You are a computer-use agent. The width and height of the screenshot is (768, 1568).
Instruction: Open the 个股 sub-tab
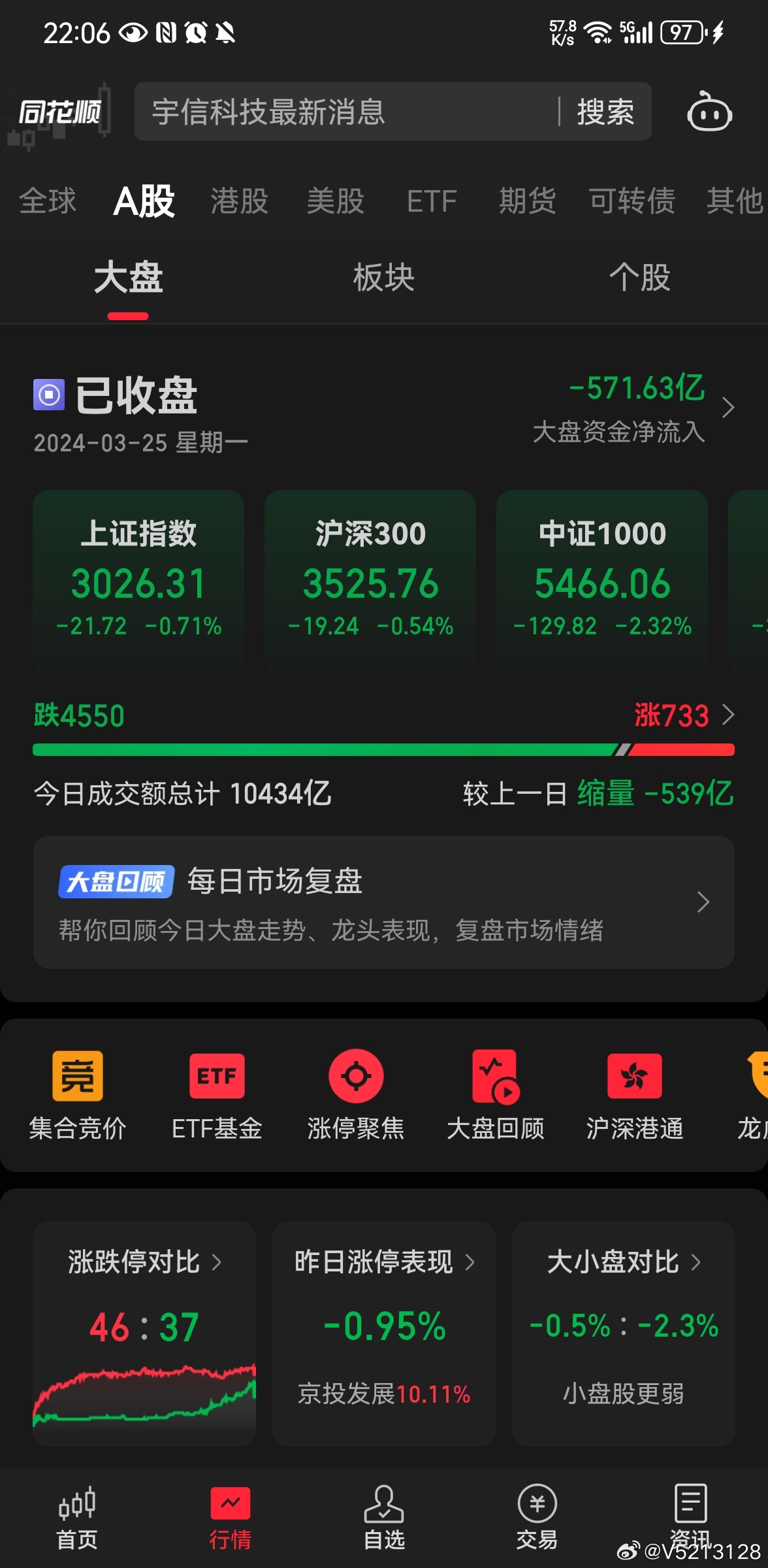click(640, 278)
